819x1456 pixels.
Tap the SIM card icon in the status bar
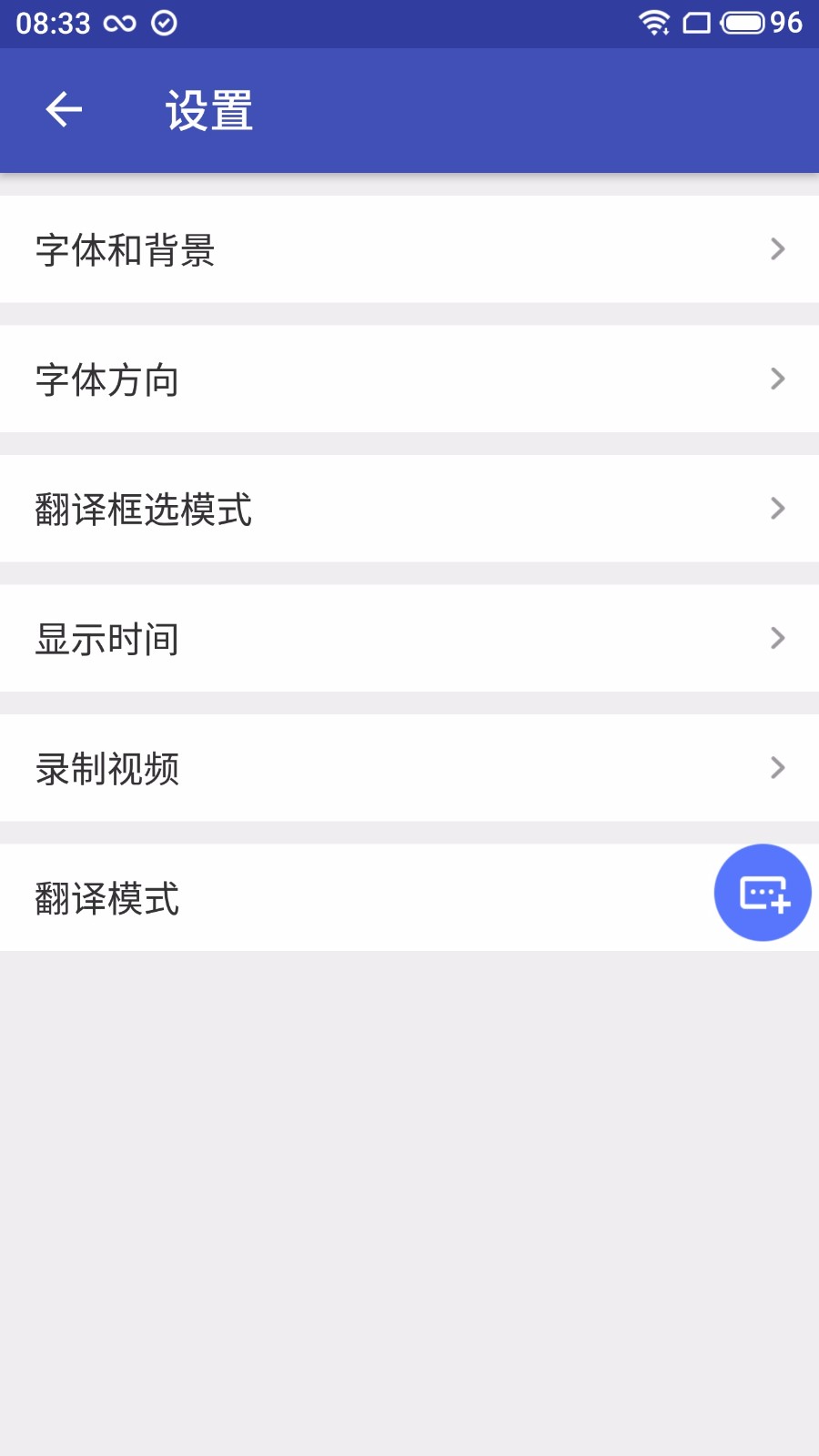coord(697,23)
